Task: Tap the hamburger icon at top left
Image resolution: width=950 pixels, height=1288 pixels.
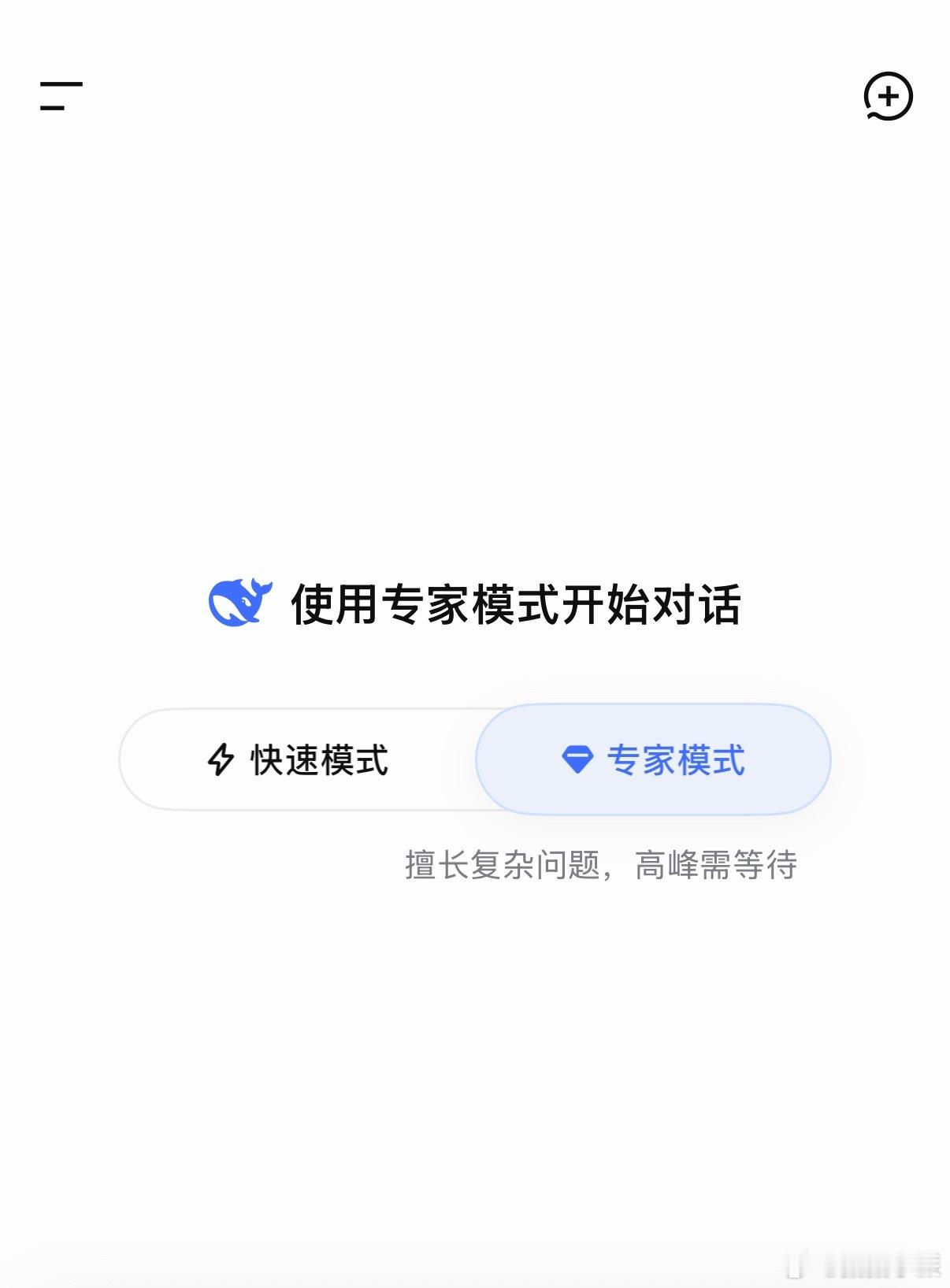Action: (61, 96)
